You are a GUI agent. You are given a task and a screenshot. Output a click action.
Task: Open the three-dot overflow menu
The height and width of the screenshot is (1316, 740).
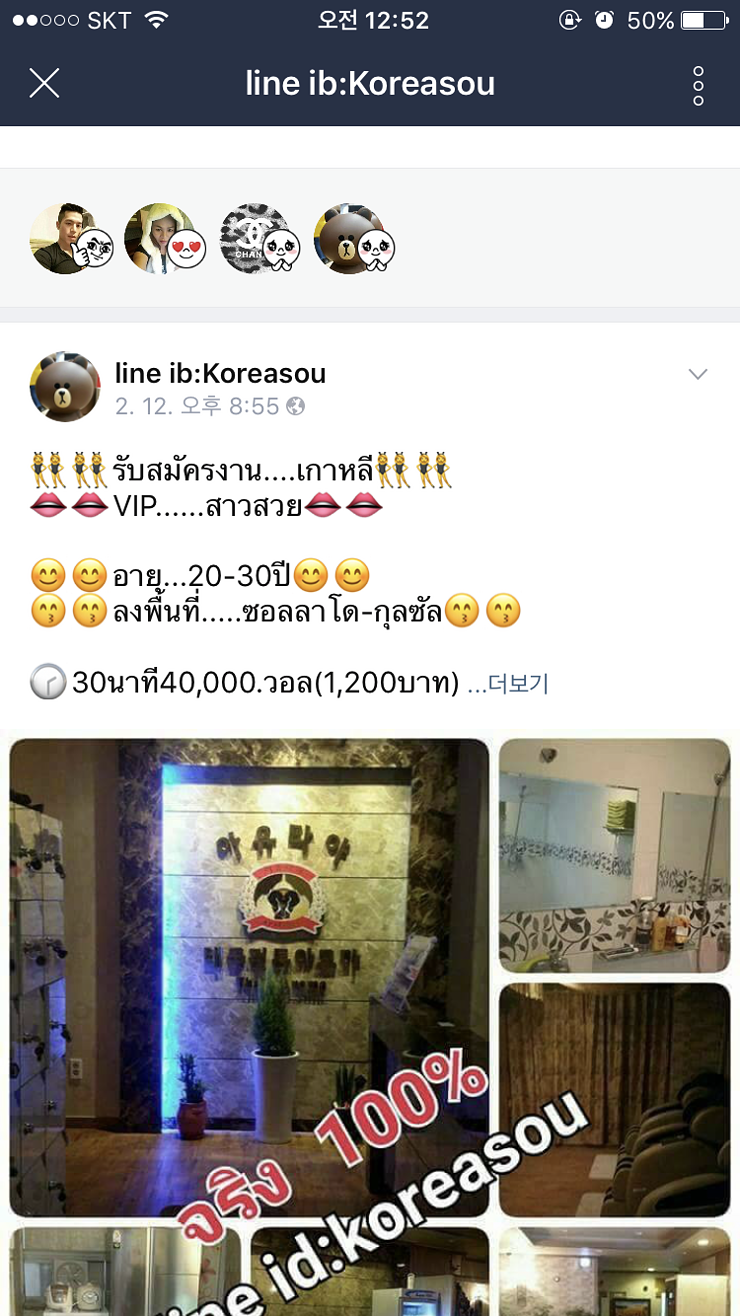pos(698,86)
